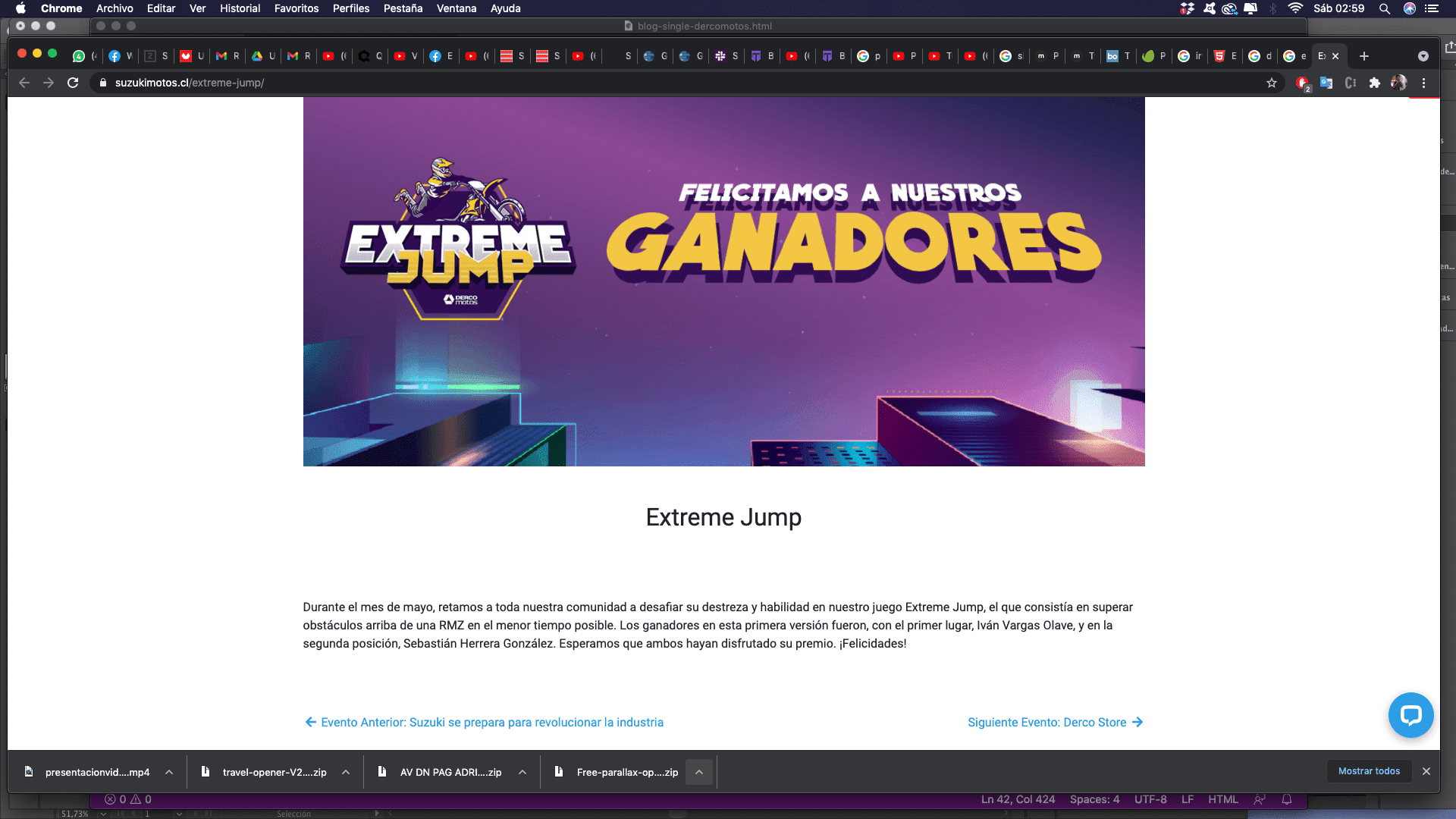Bookmark this page with the star
The height and width of the screenshot is (819, 1456).
click(x=1272, y=83)
